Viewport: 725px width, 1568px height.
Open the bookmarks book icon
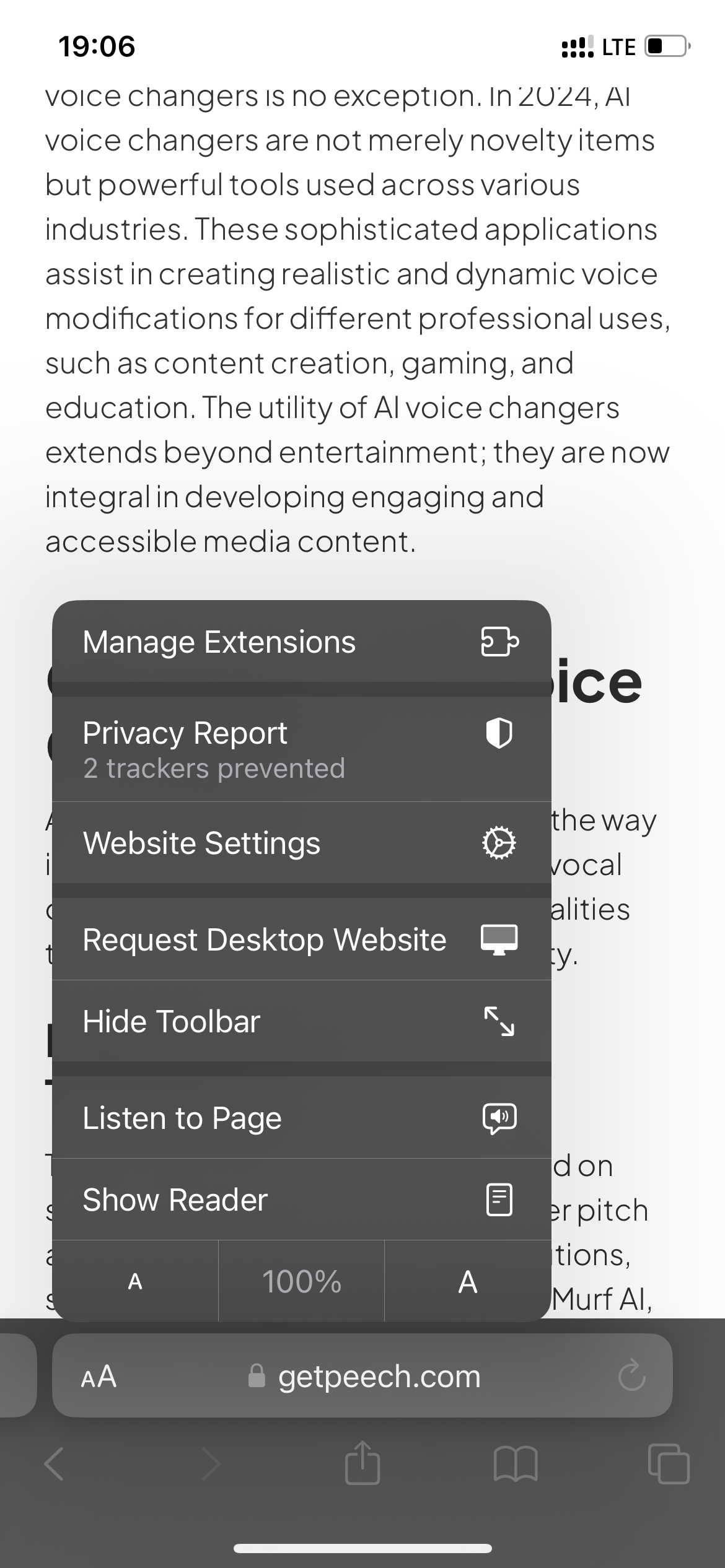pyautogui.click(x=516, y=1465)
